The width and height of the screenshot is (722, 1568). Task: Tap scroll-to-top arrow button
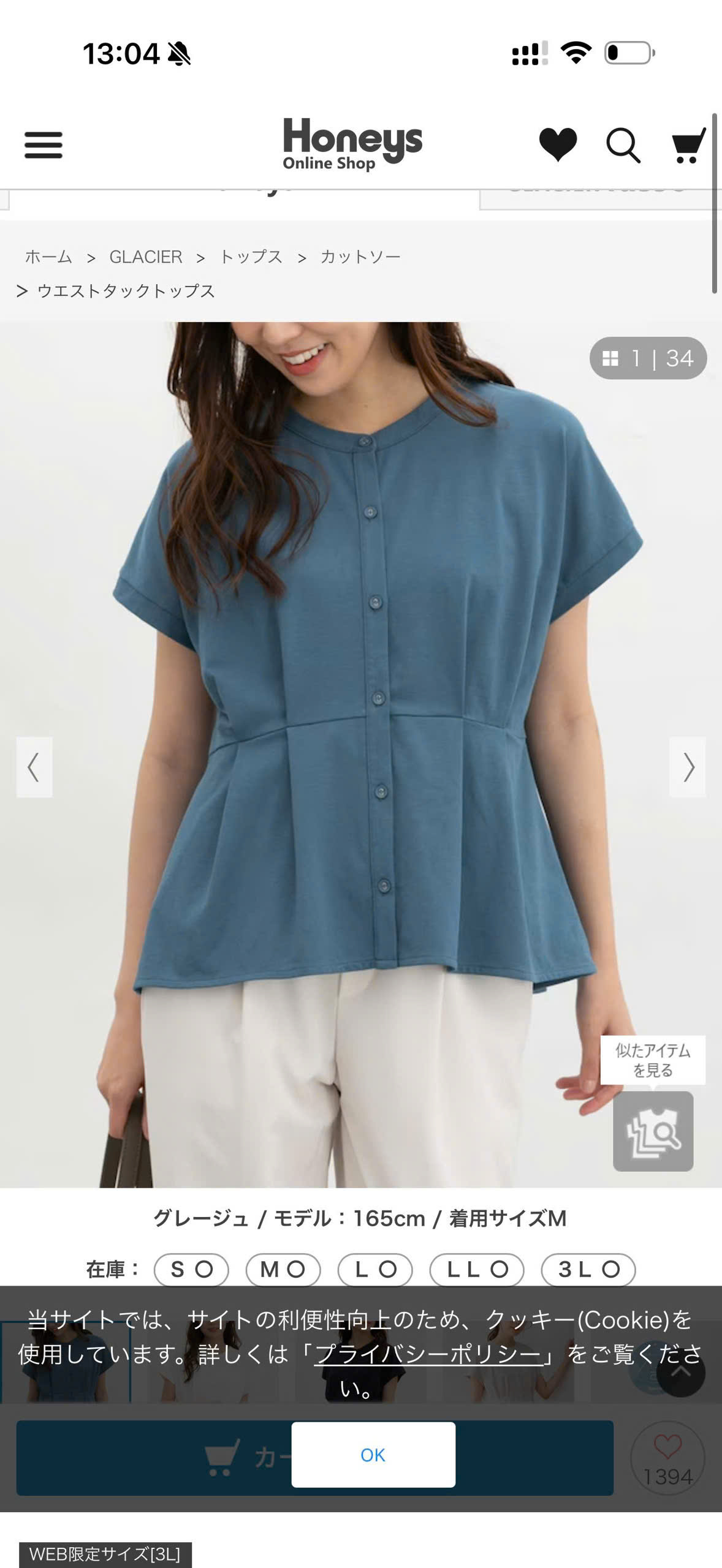pos(680,1372)
